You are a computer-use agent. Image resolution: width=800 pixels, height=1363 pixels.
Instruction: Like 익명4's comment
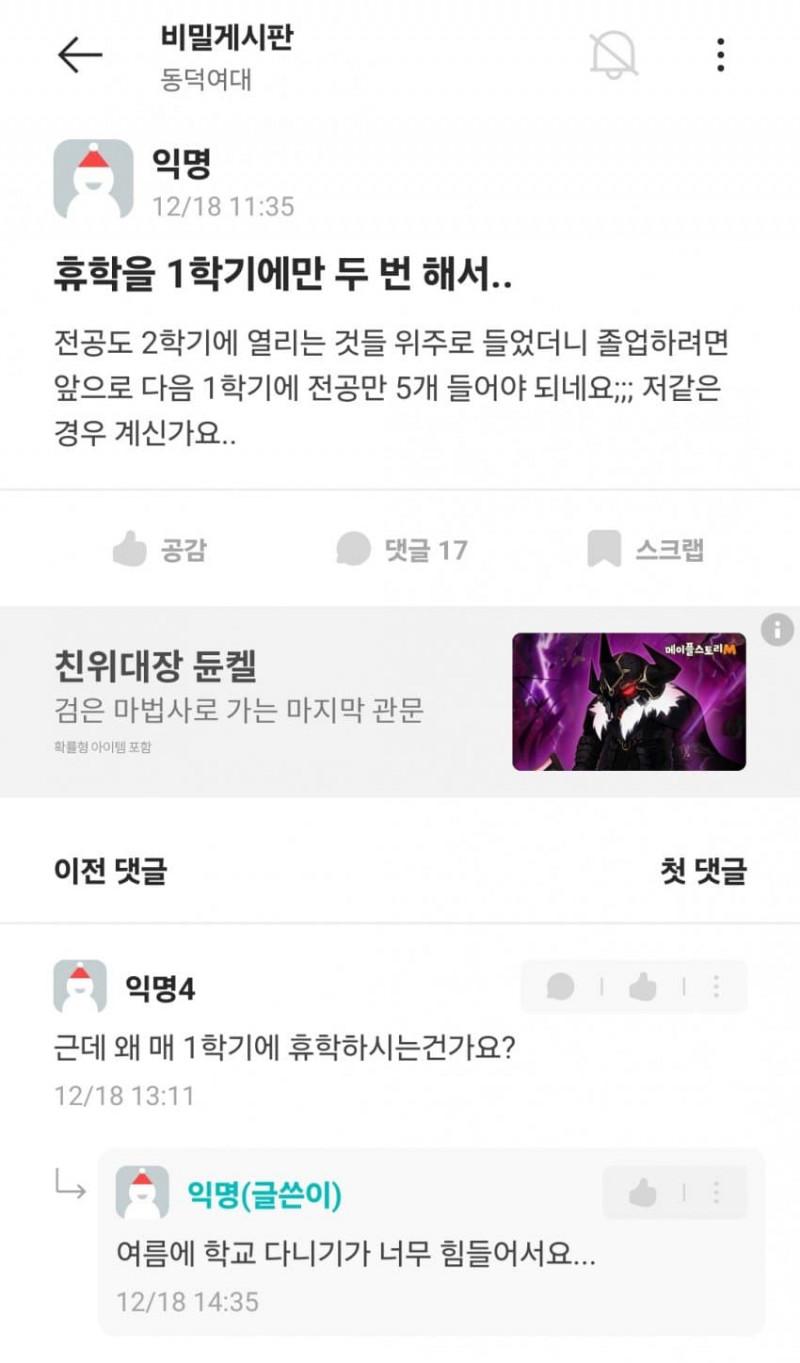point(643,987)
